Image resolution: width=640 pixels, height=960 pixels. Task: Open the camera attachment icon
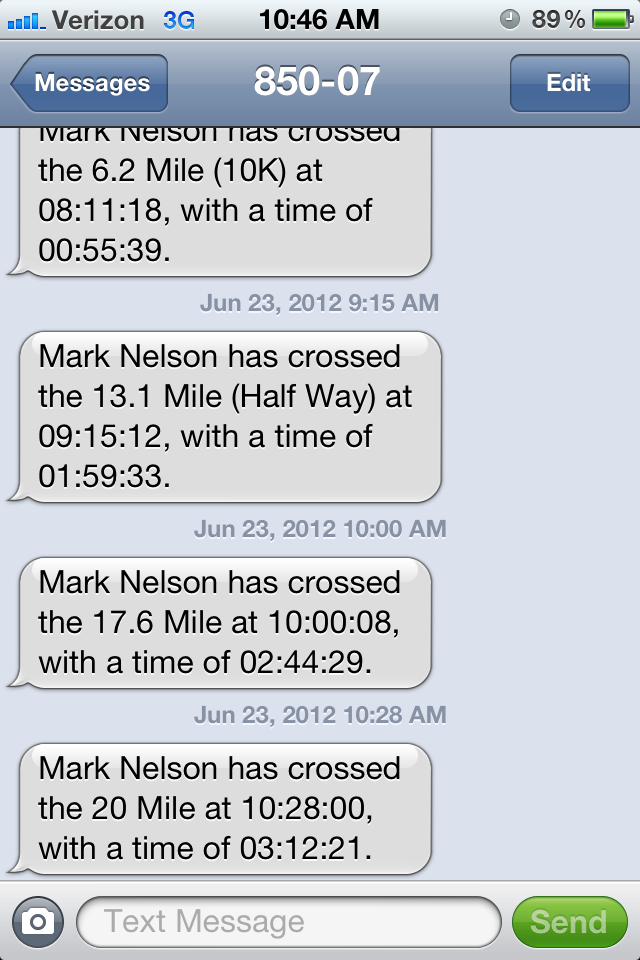[x=38, y=921]
